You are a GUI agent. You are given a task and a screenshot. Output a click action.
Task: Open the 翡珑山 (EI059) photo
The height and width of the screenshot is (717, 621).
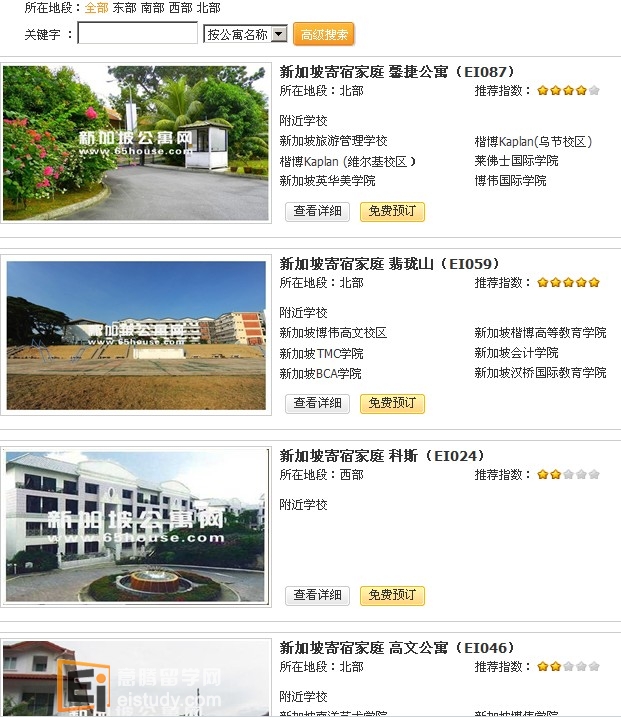pos(136,335)
